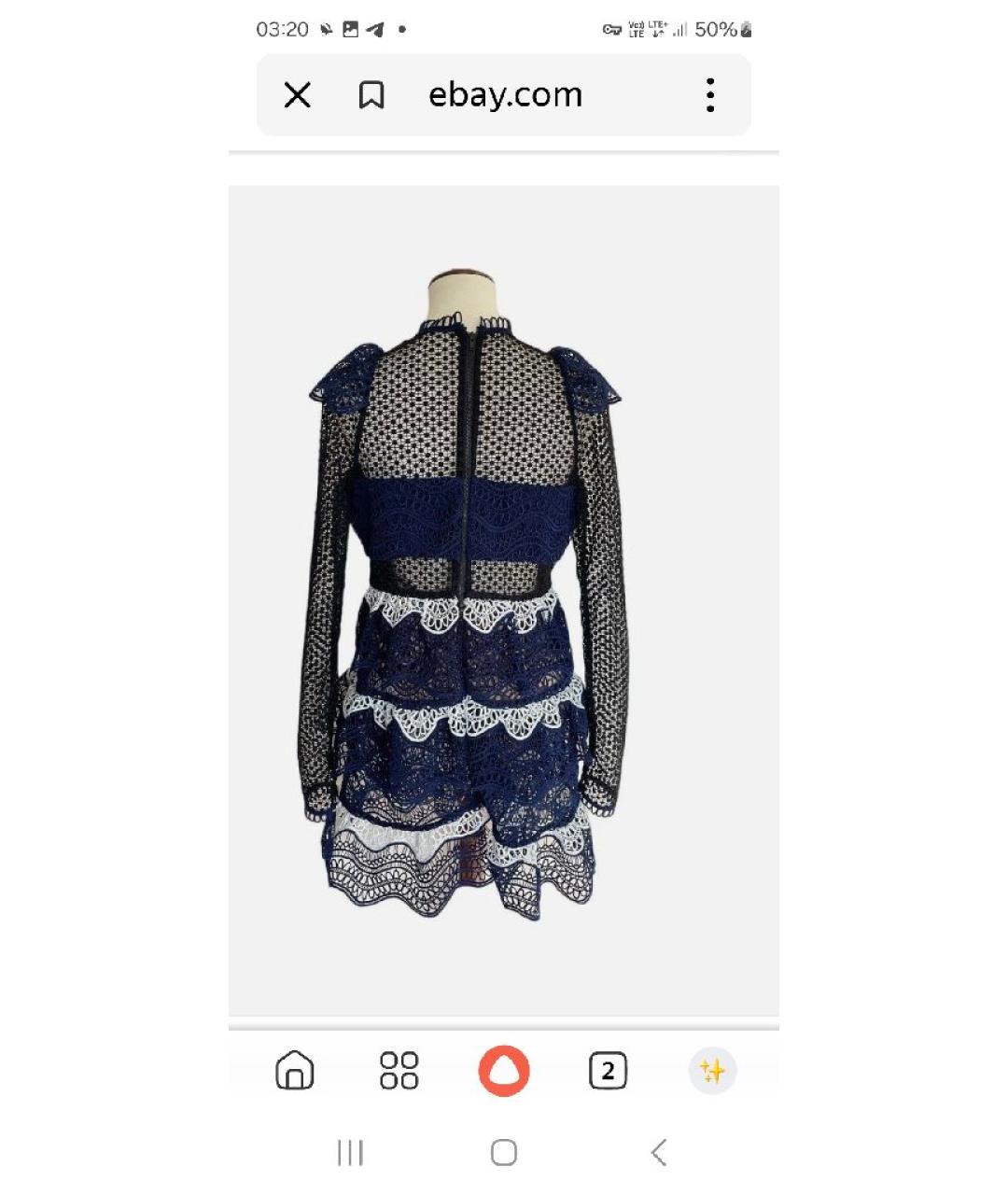
Task: Open the sparkle AI features button
Action: coord(712,1070)
